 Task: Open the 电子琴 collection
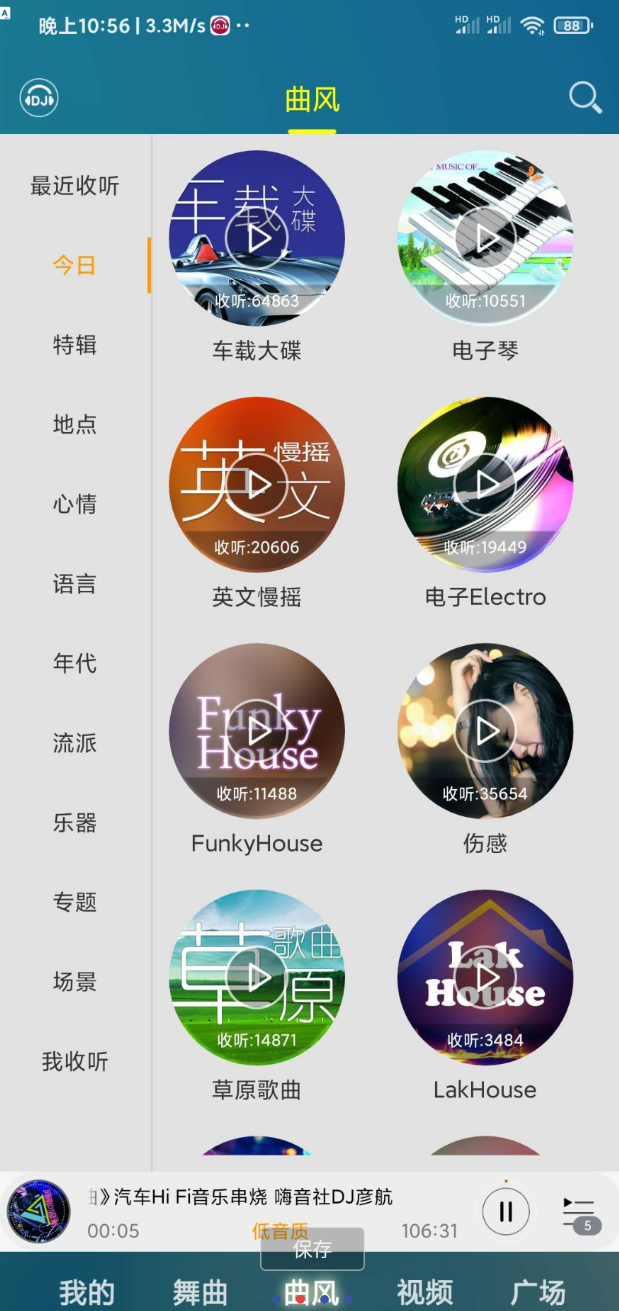[x=485, y=238]
